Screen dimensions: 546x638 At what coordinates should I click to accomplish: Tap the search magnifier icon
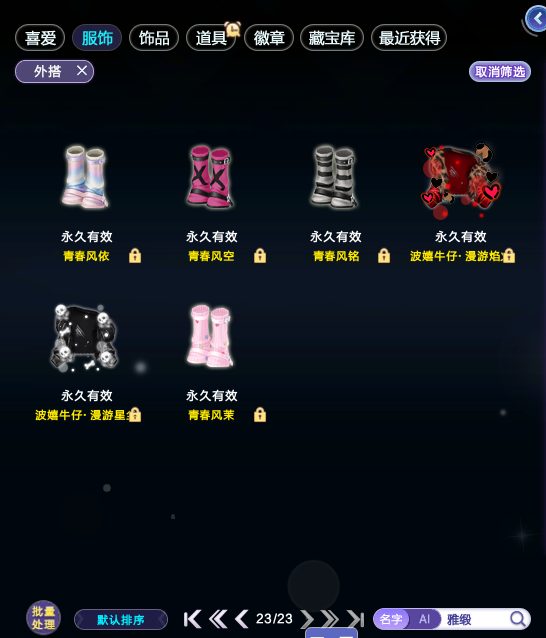pos(518,619)
